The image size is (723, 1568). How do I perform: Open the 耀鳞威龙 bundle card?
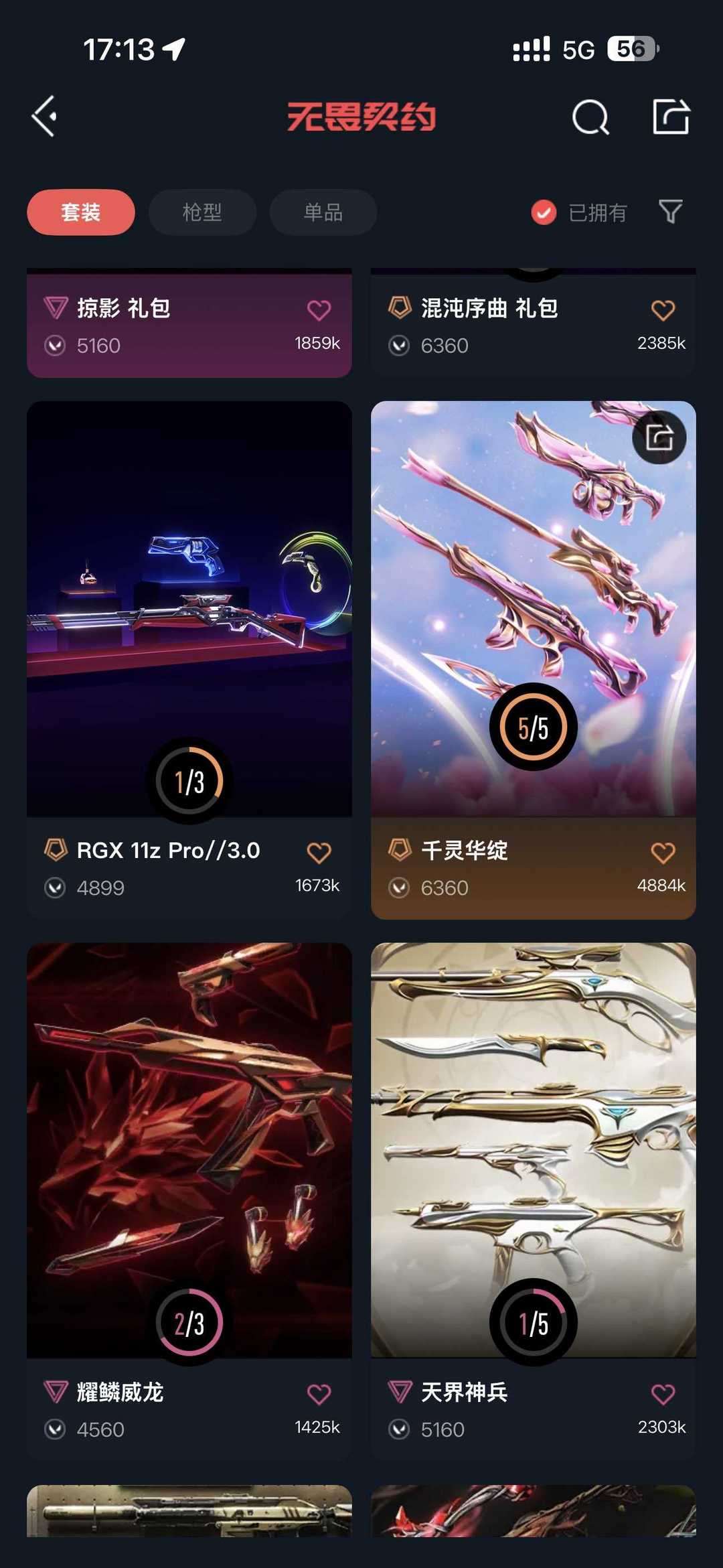tap(189, 1201)
